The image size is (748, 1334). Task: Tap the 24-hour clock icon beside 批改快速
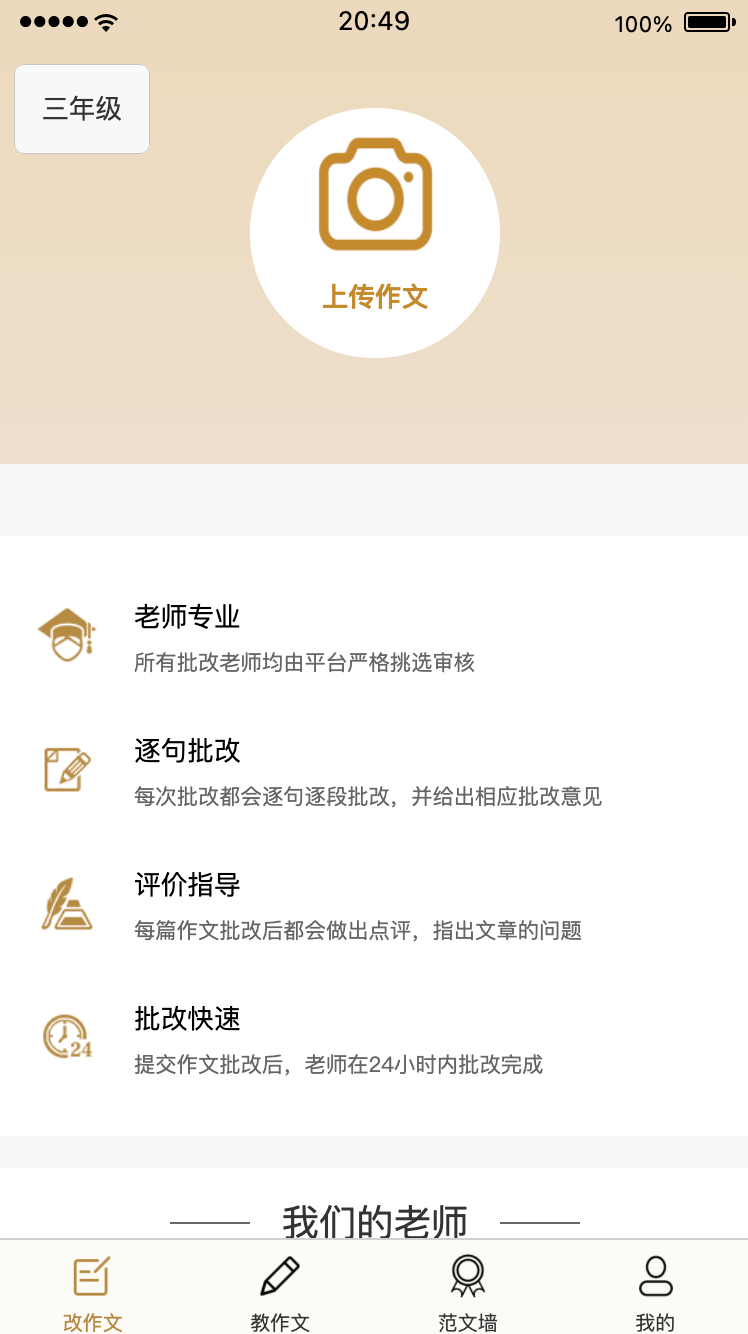point(65,1038)
